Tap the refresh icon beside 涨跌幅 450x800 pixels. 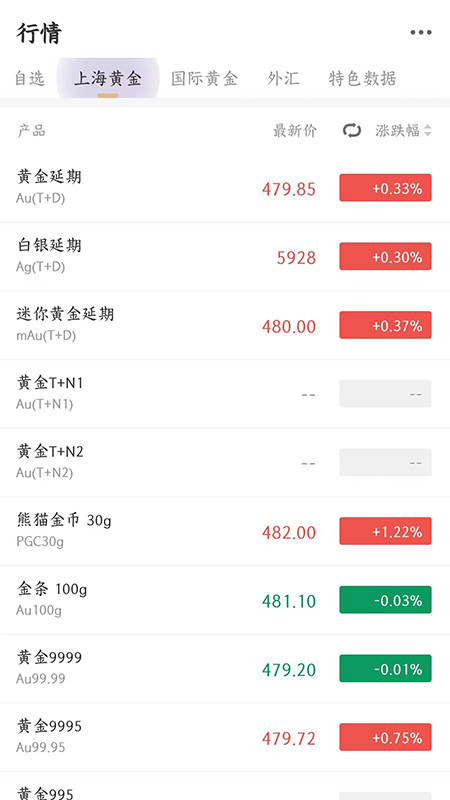tap(352, 131)
